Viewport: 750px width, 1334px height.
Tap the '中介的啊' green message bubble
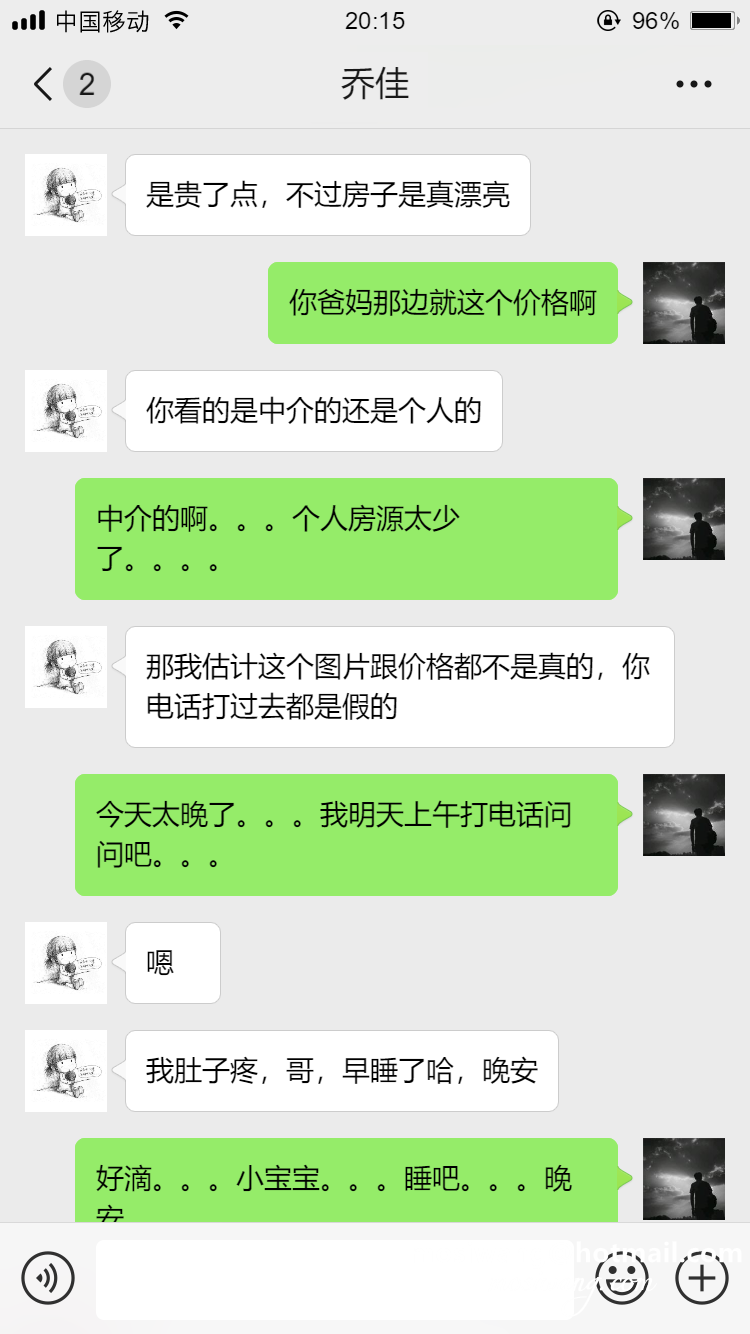point(345,538)
